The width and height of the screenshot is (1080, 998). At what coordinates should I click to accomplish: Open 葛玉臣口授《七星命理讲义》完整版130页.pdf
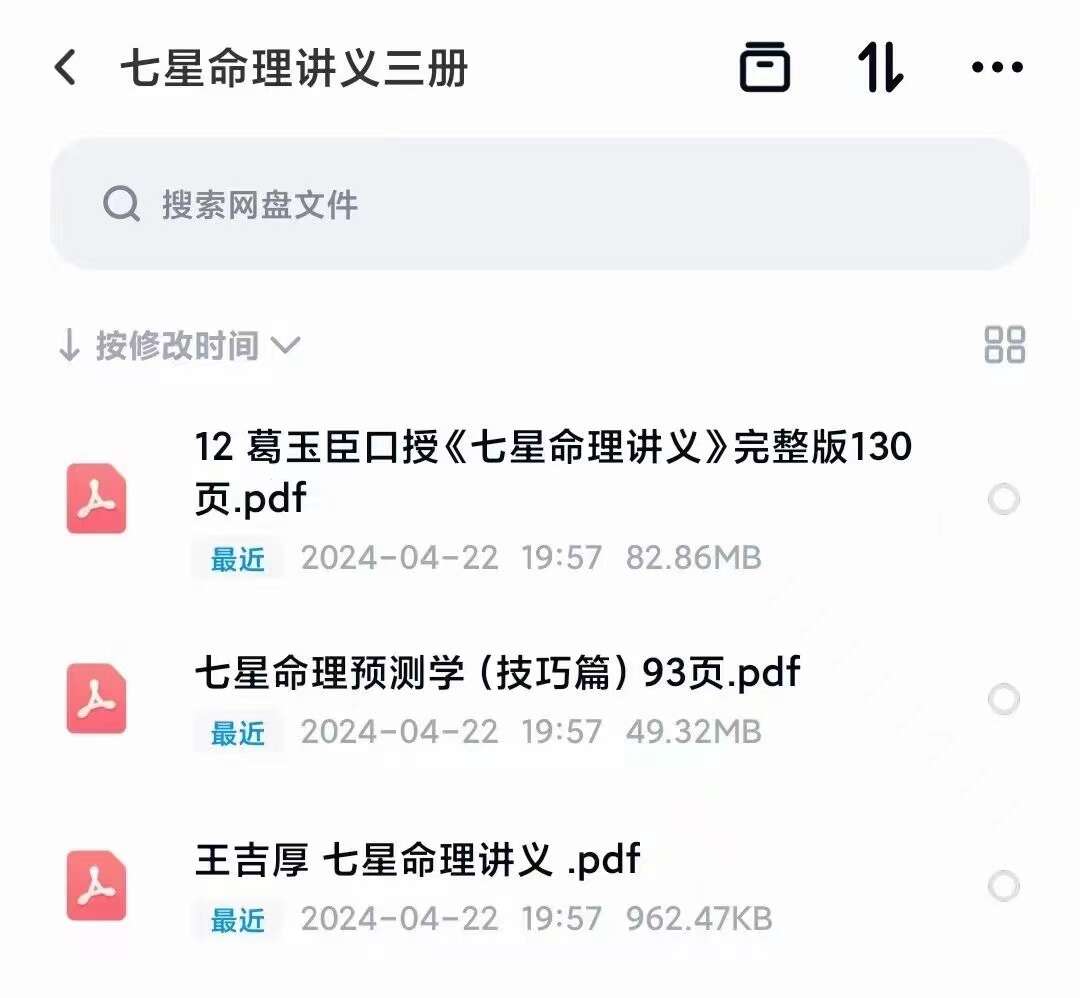[x=552, y=472]
